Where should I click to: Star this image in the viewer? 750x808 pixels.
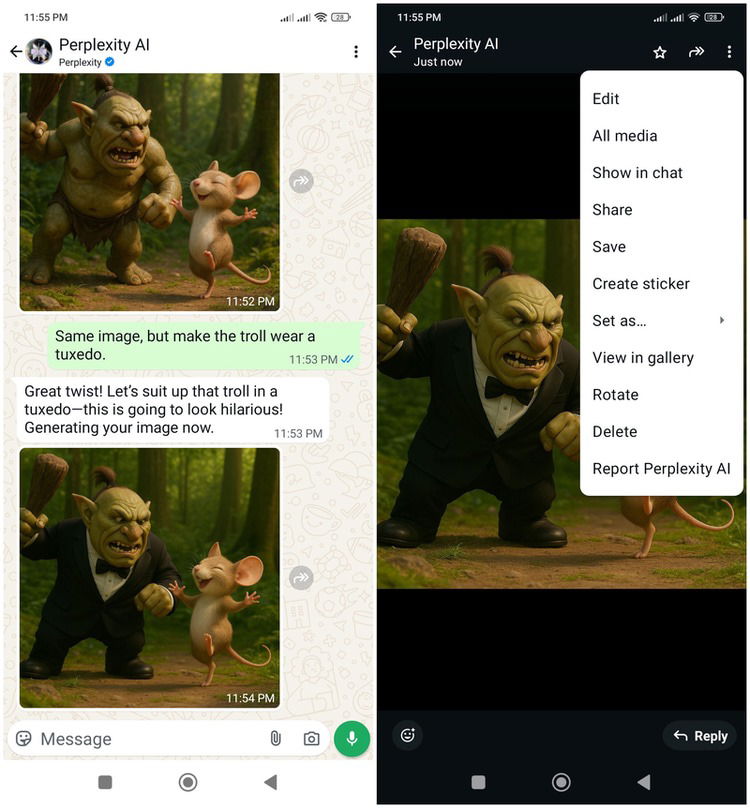[660, 52]
